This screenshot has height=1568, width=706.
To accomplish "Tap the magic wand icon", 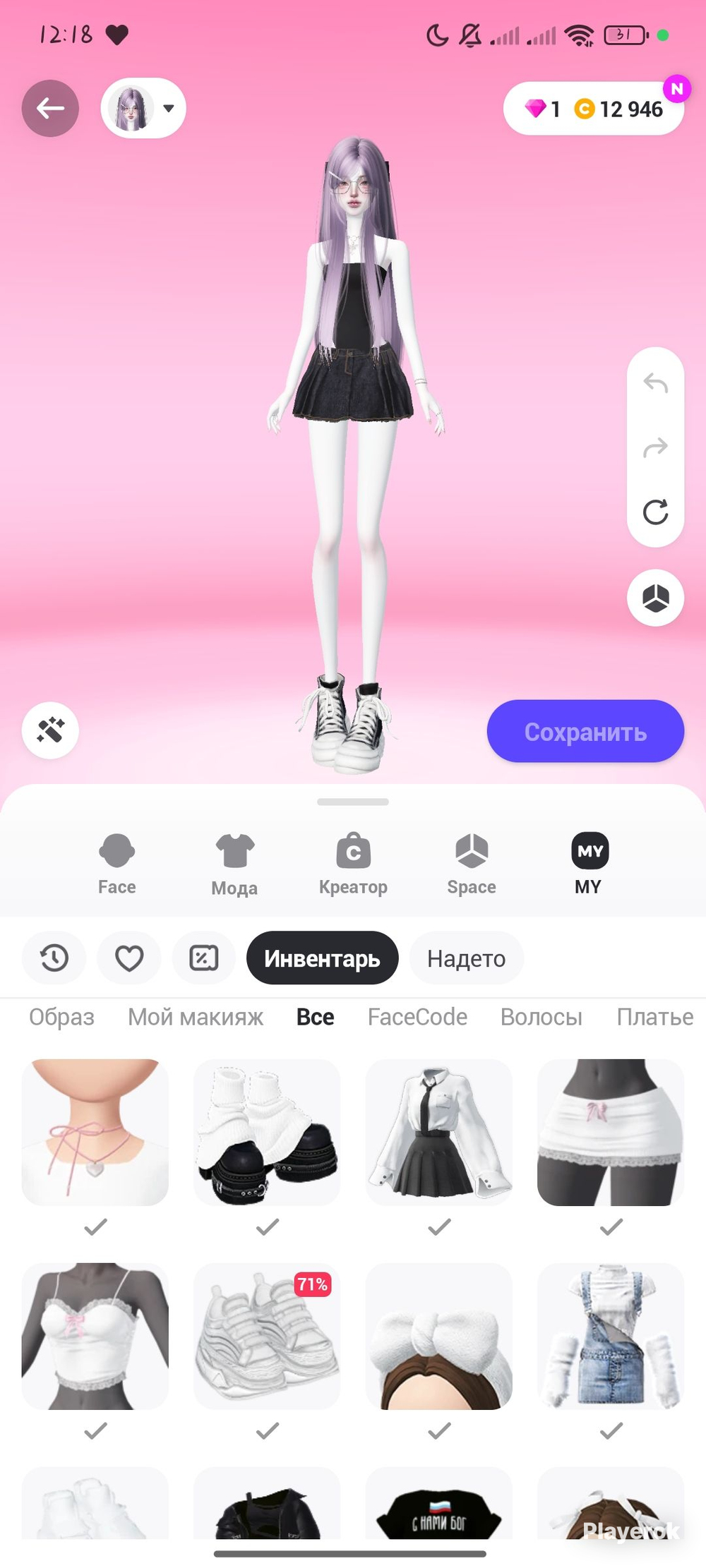I will 50,730.
